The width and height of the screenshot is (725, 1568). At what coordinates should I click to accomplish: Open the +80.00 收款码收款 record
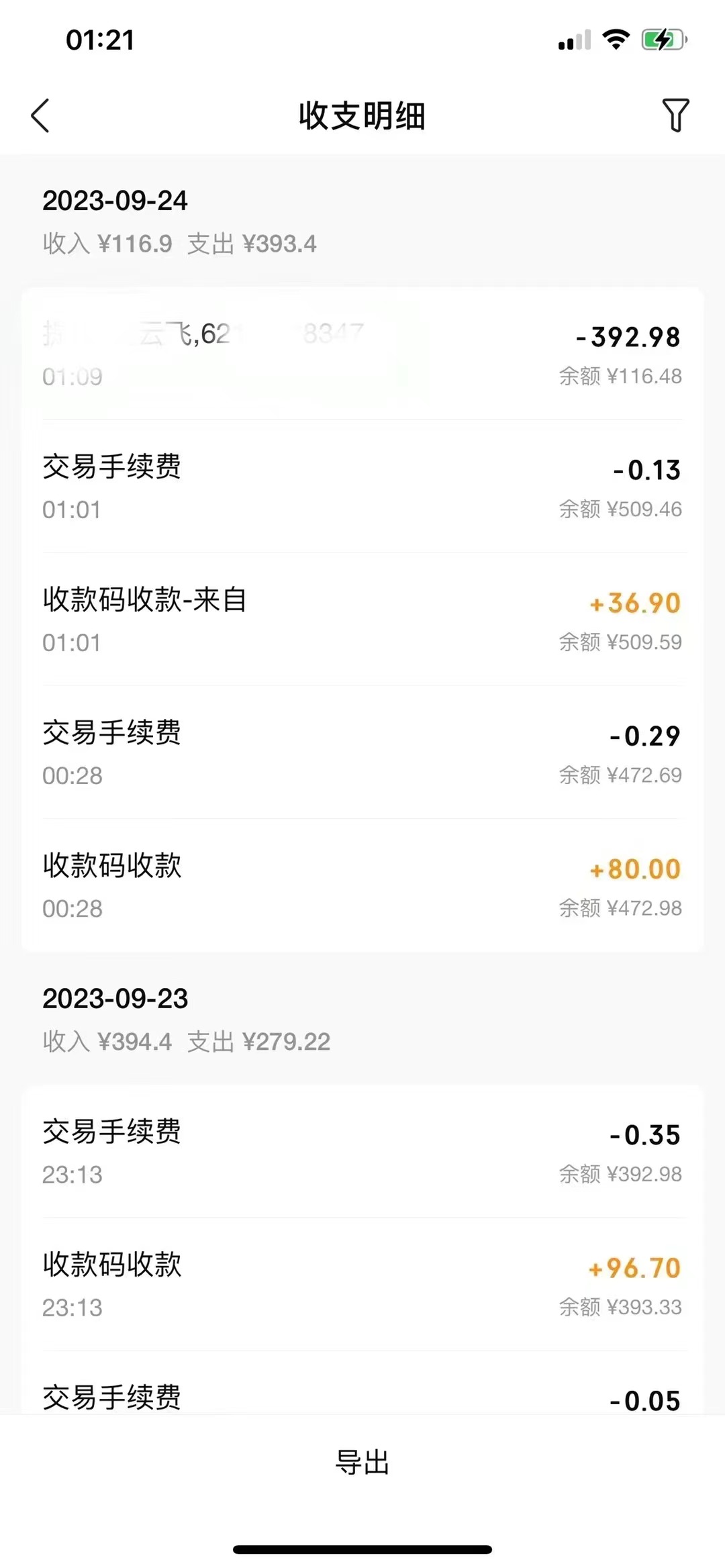click(362, 886)
